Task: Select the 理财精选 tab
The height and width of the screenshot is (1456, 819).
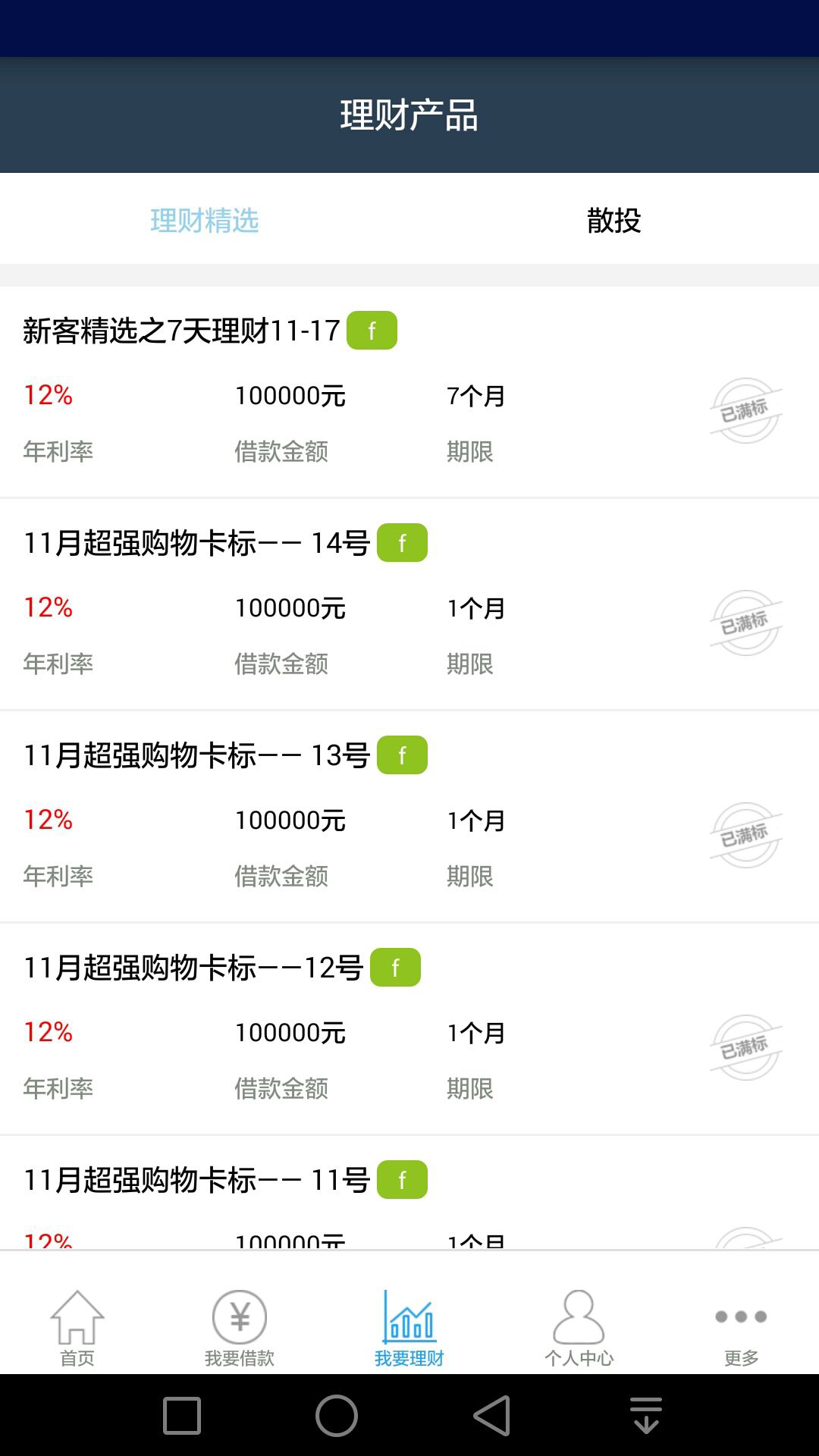Action: pos(205,221)
